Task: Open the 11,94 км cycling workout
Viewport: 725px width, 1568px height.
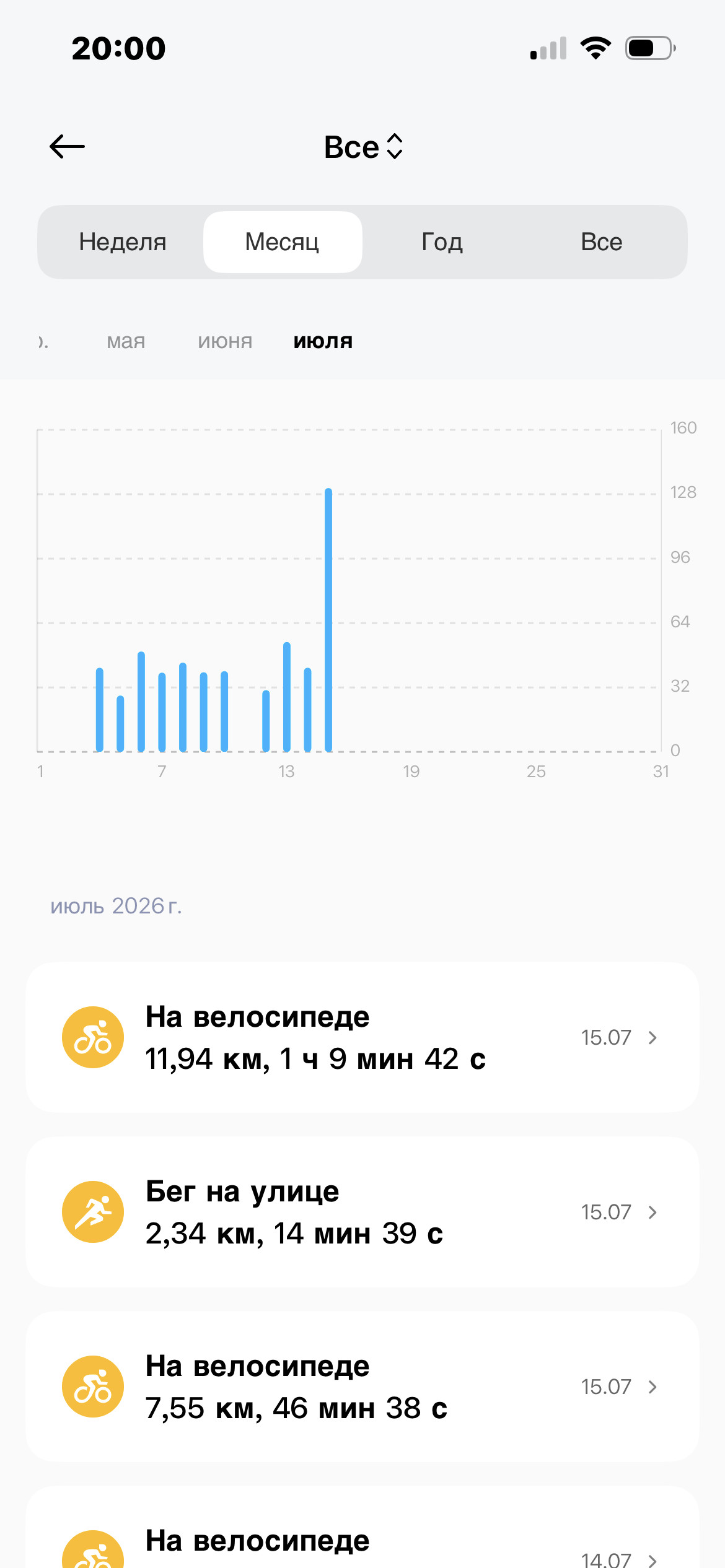Action: click(x=362, y=1037)
